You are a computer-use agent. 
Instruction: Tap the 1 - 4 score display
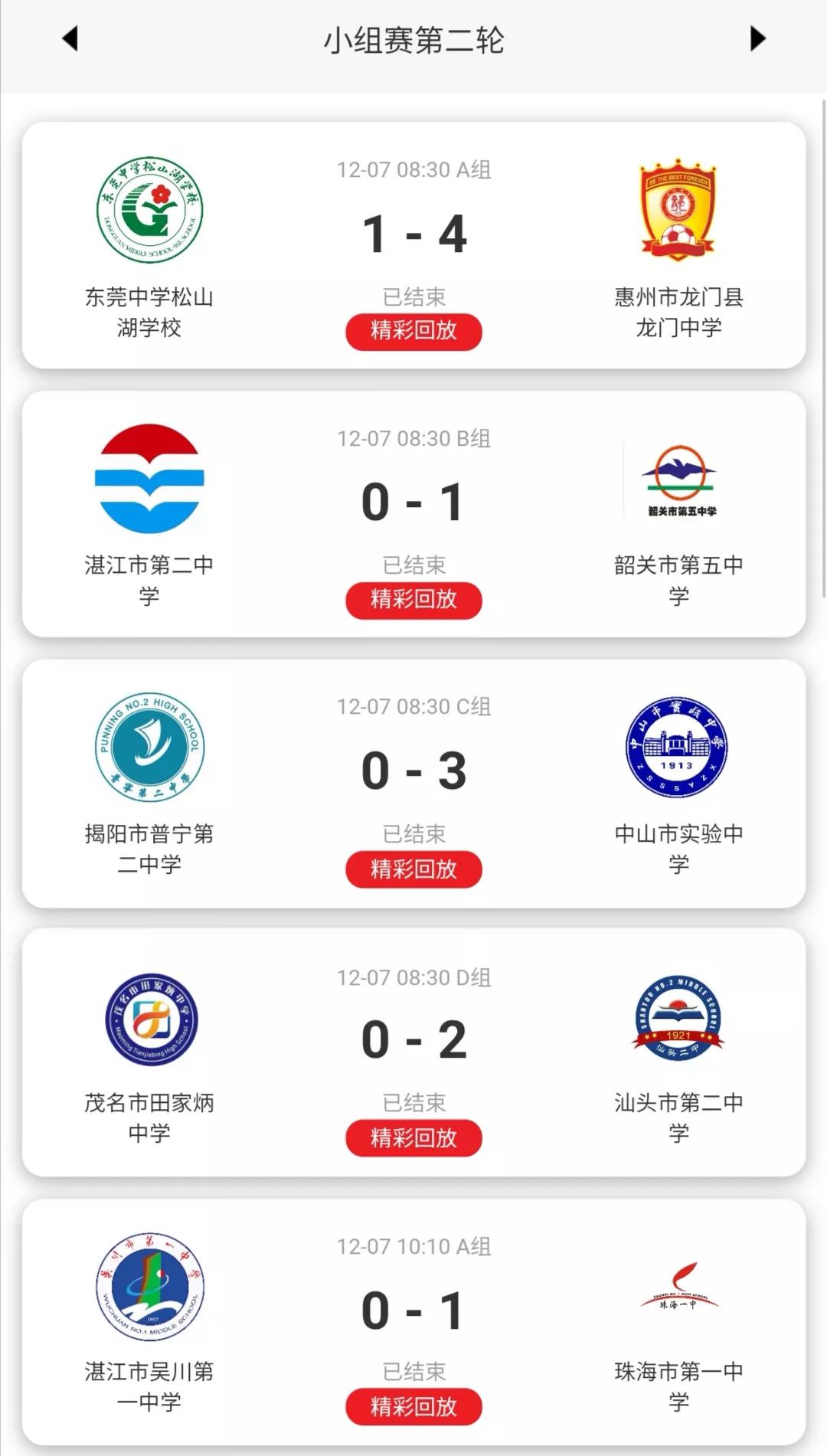coord(413,234)
